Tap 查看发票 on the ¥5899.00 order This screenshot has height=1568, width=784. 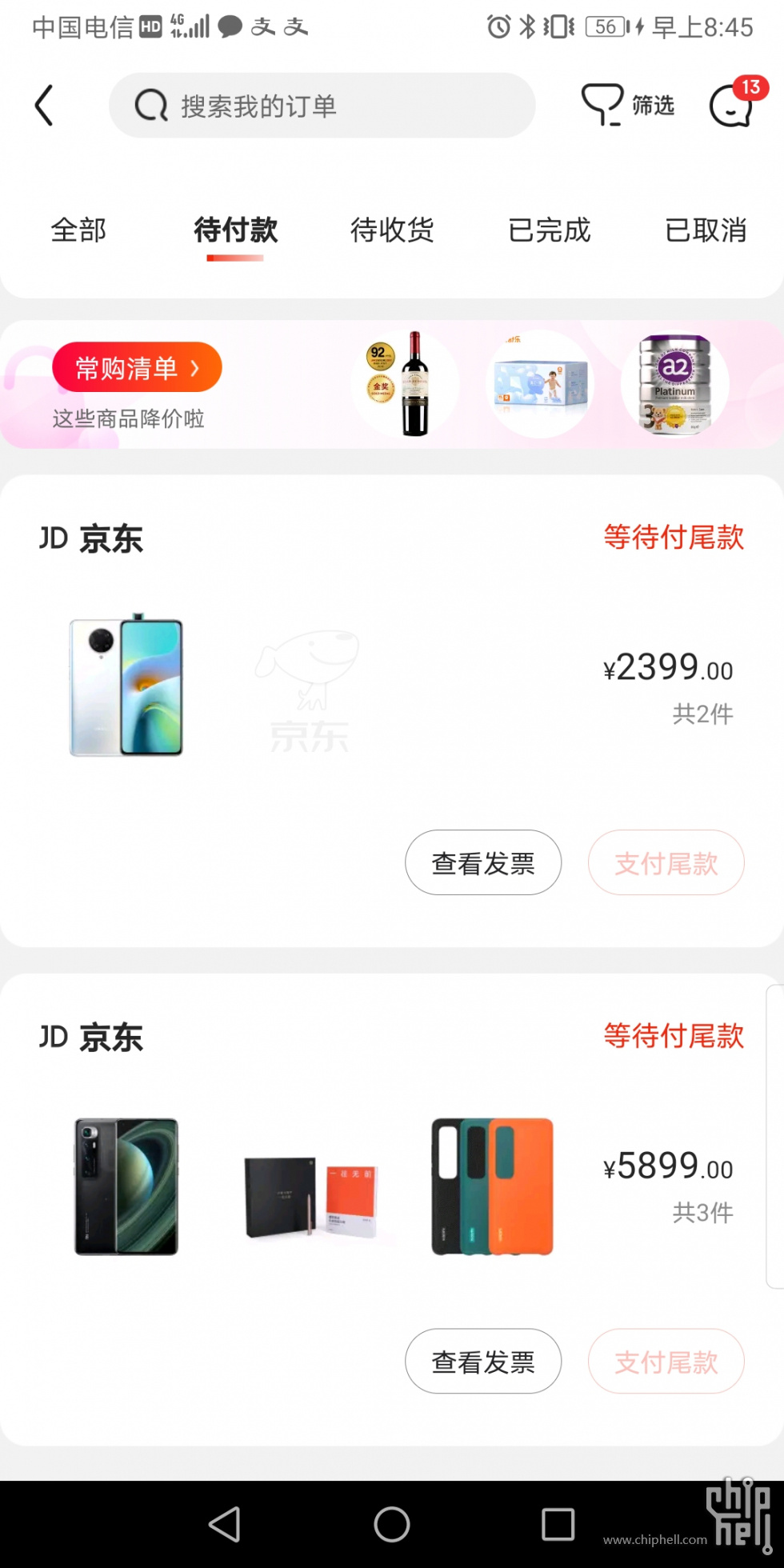click(482, 1362)
